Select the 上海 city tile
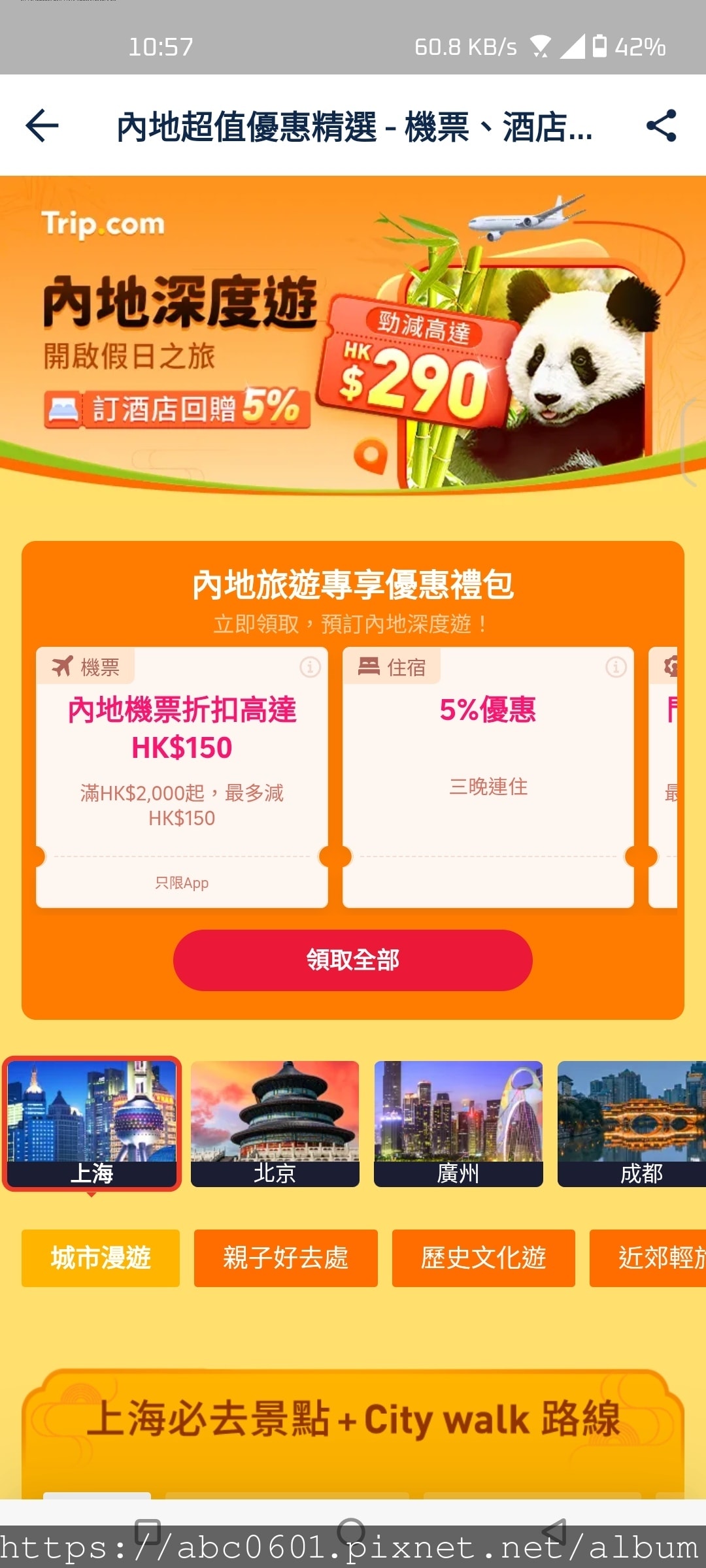The width and height of the screenshot is (706, 1568). pos(92,1123)
